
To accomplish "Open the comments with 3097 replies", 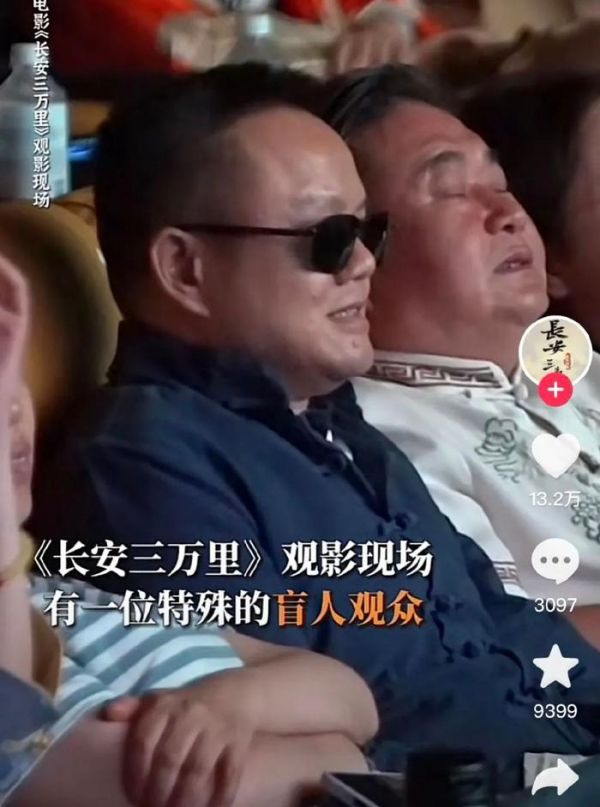I will coord(555,562).
